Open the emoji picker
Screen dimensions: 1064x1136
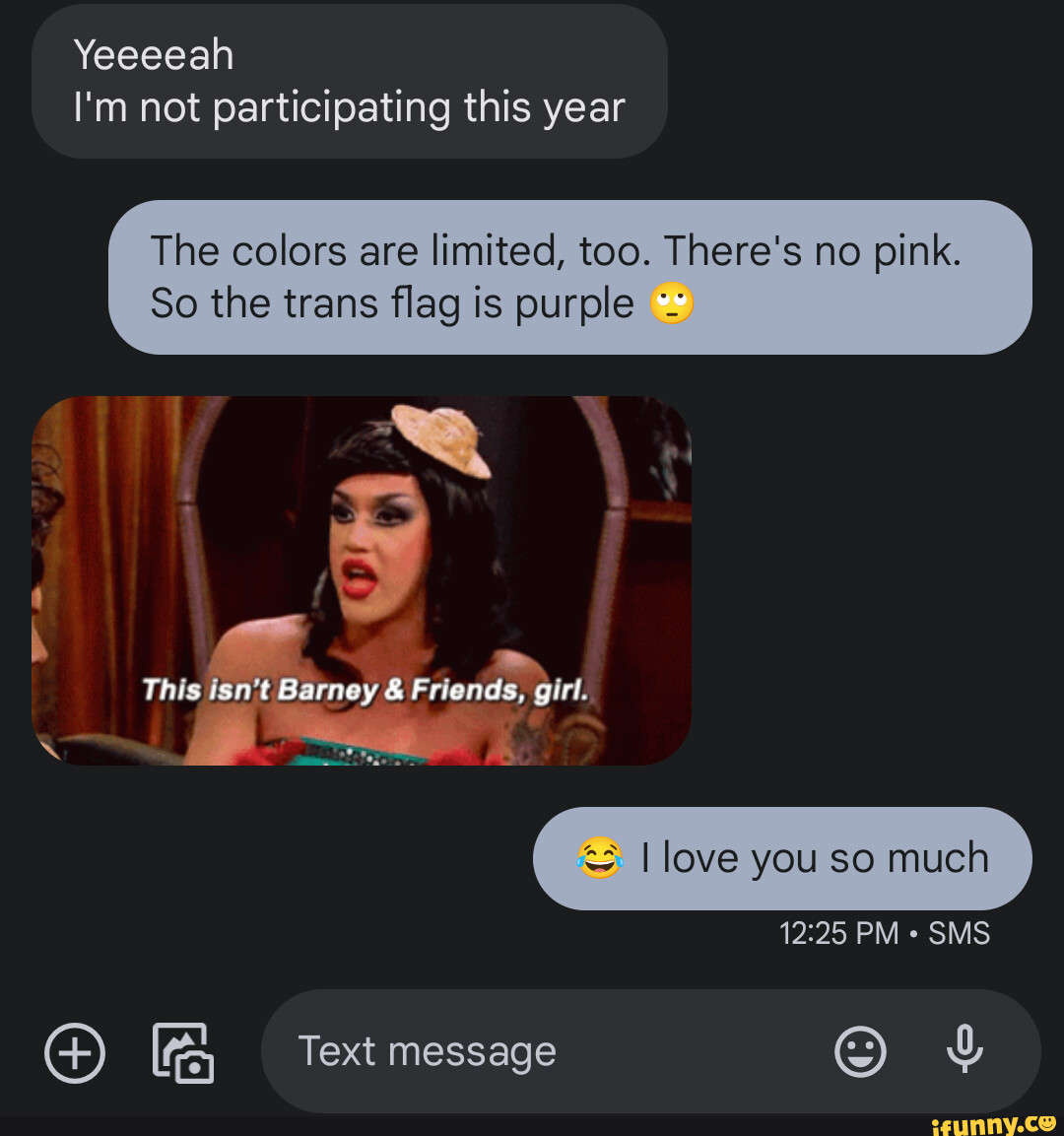point(860,1051)
